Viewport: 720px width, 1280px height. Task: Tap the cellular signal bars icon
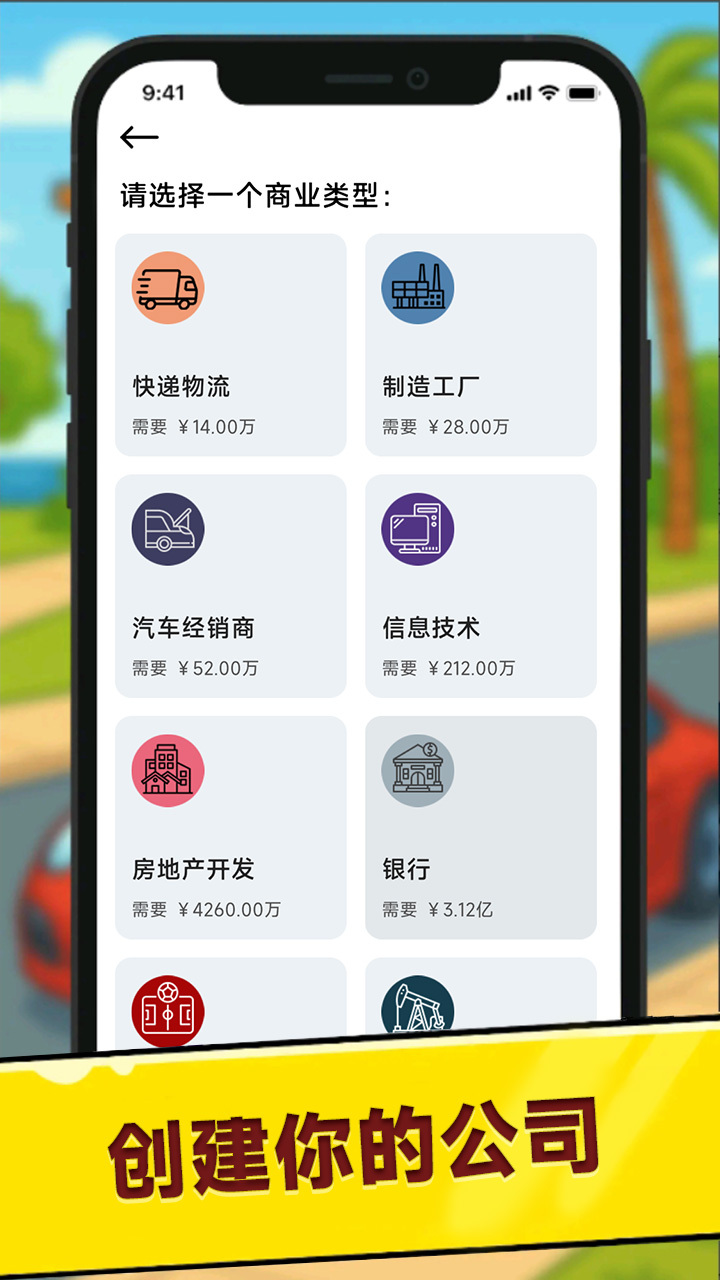coord(523,90)
